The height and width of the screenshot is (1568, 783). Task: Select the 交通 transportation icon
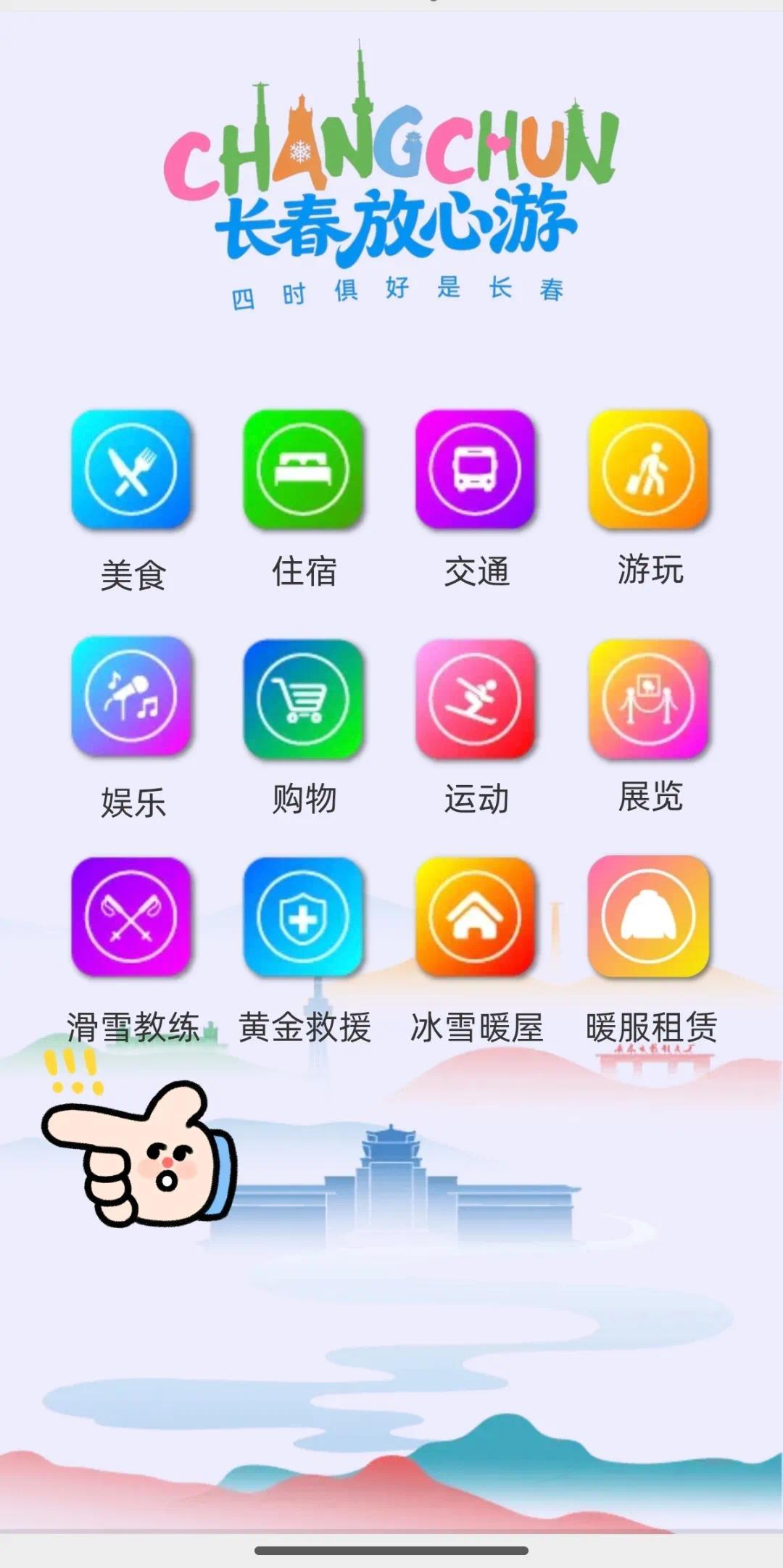pyautogui.click(x=475, y=470)
